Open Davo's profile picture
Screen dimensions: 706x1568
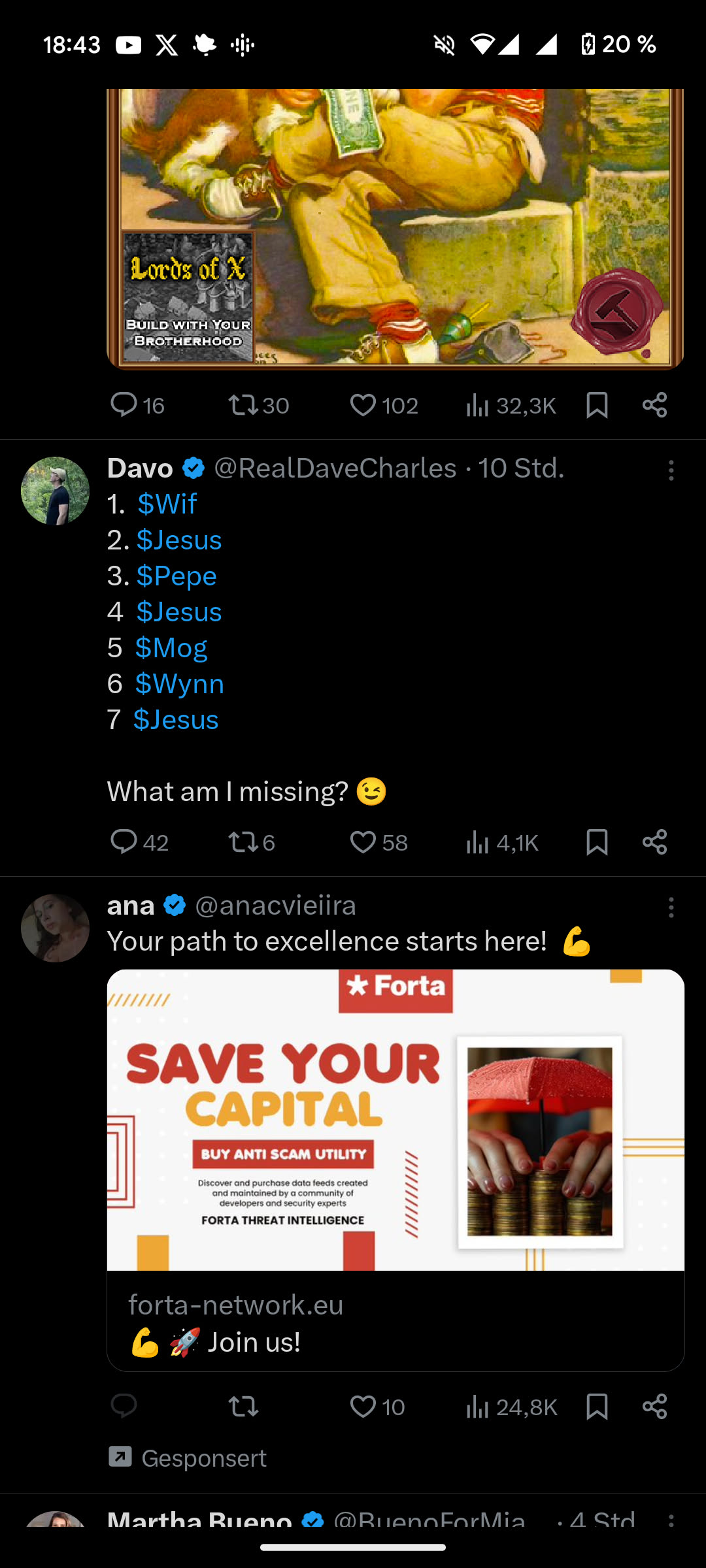pos(55,491)
